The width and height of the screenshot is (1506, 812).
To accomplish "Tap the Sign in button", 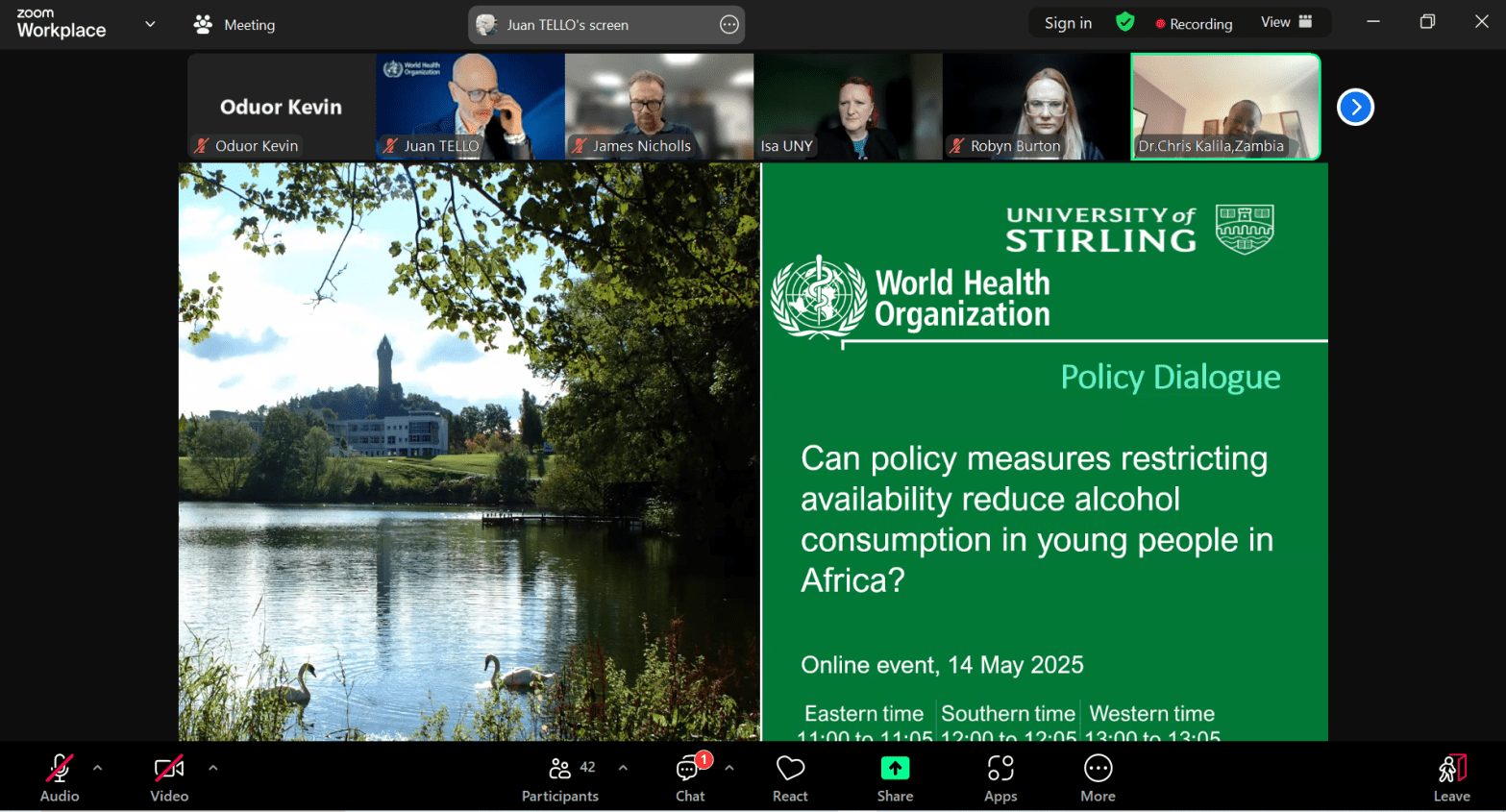I will pos(1068,23).
